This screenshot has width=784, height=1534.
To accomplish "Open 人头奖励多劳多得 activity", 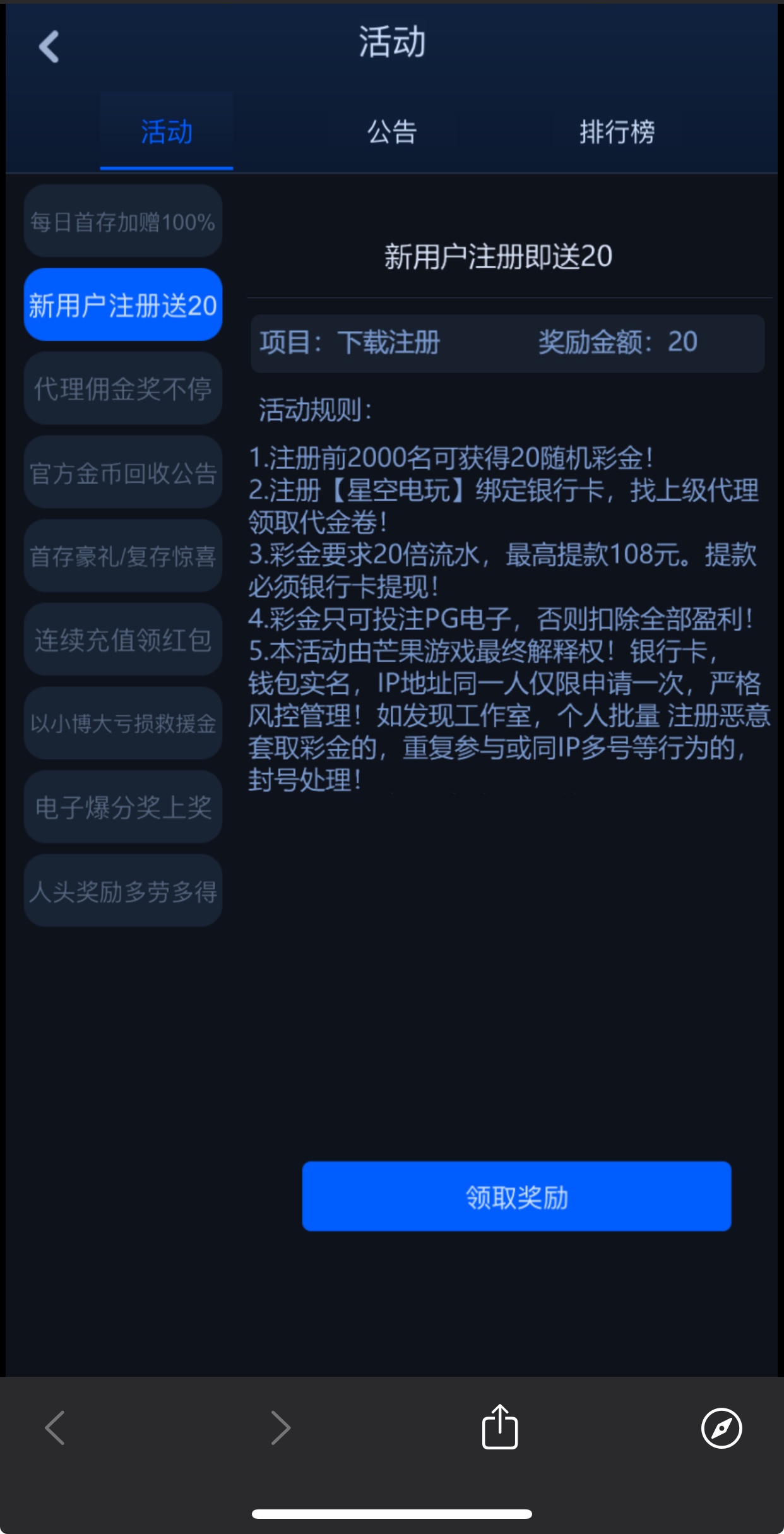I will point(123,891).
